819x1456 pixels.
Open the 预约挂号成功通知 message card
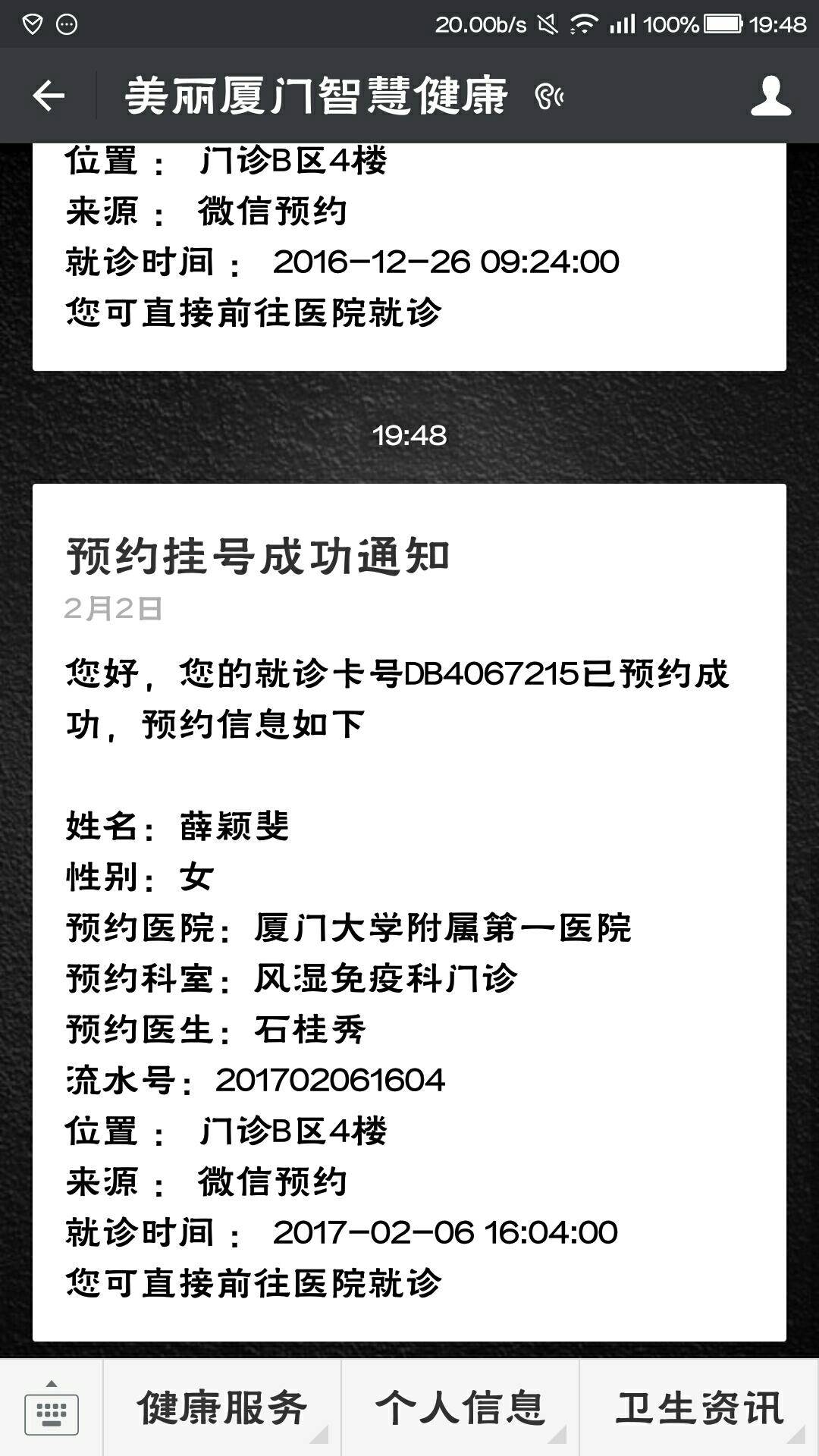(409, 910)
